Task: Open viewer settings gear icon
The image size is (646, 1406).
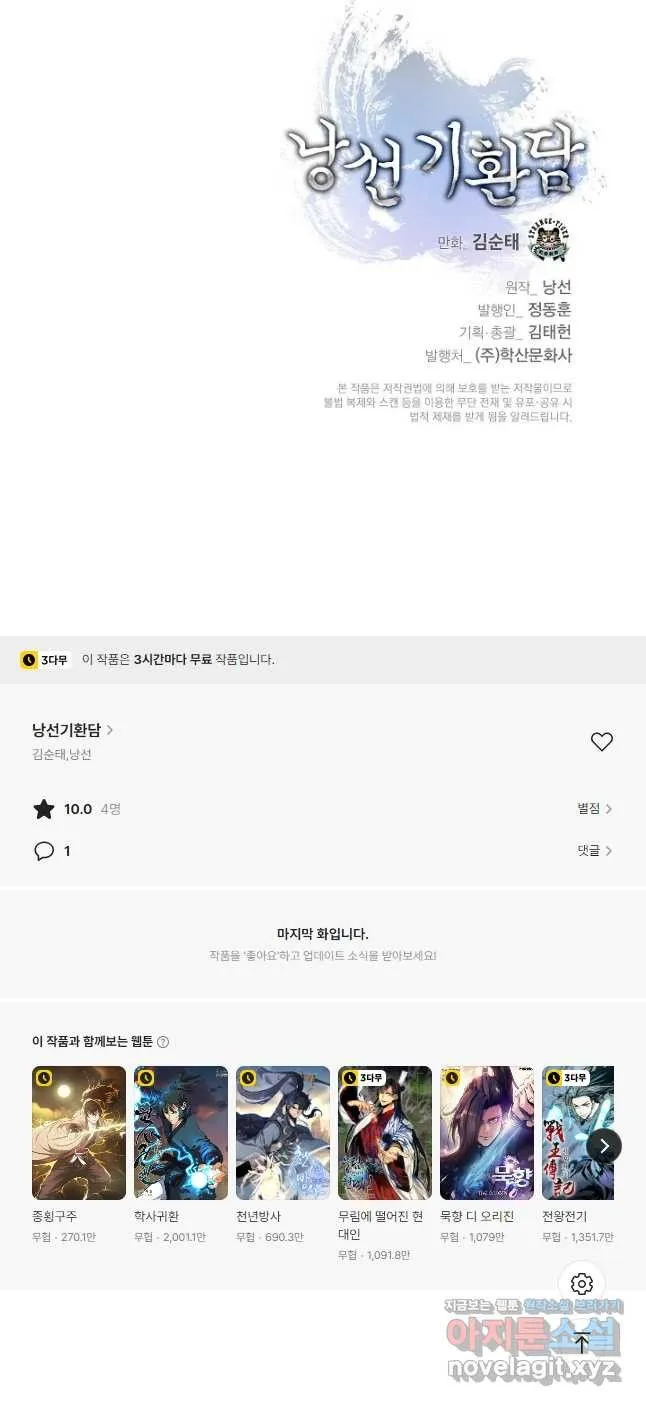Action: click(x=582, y=1284)
